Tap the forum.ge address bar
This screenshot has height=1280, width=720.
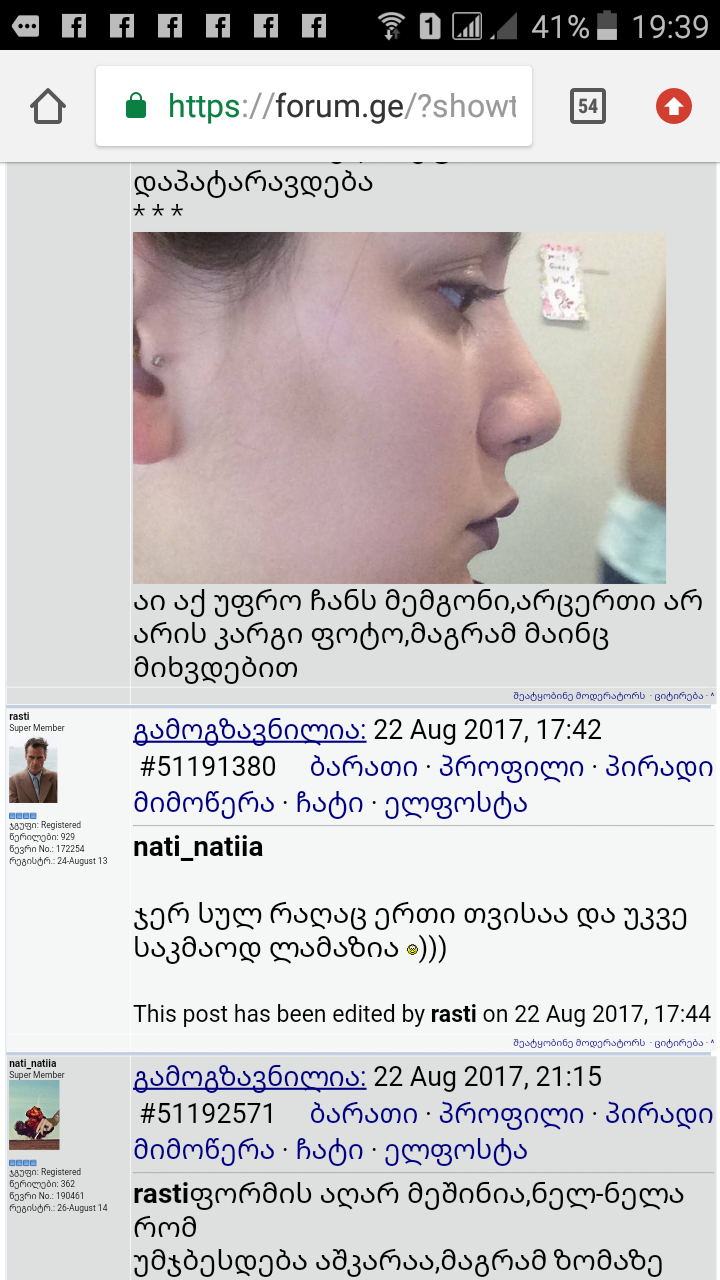click(x=314, y=107)
